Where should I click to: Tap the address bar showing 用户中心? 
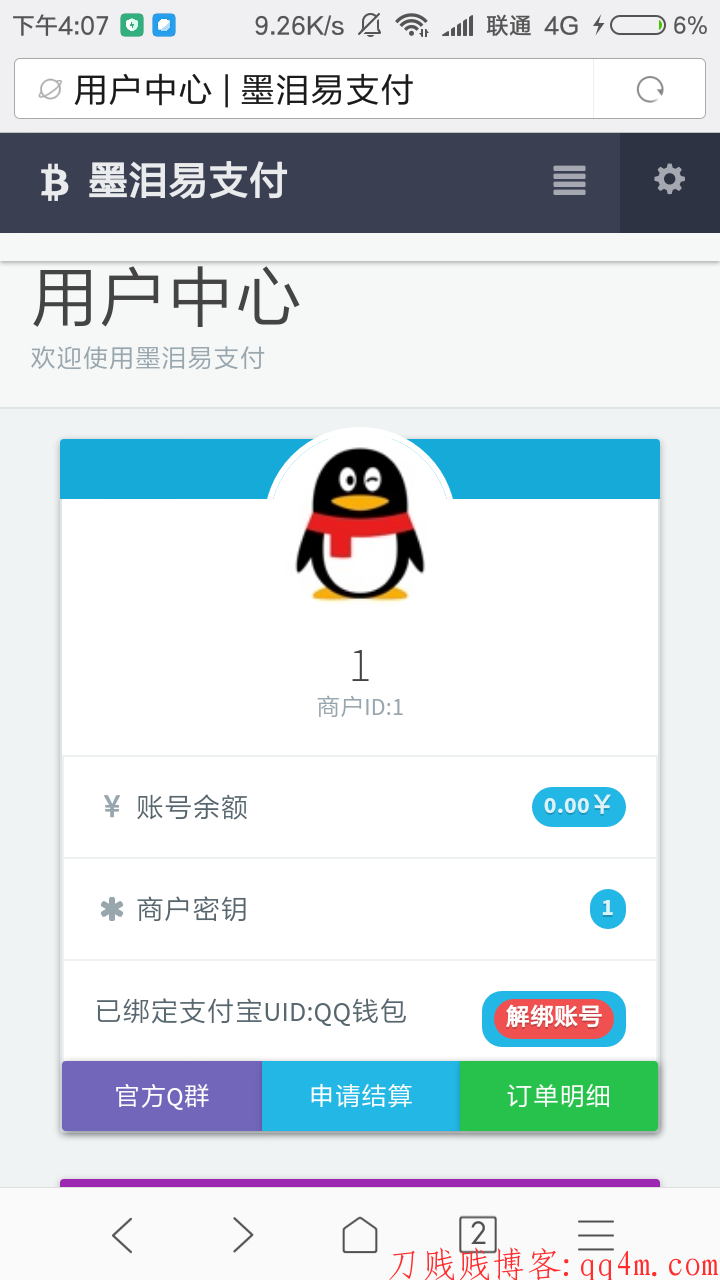pos(300,90)
